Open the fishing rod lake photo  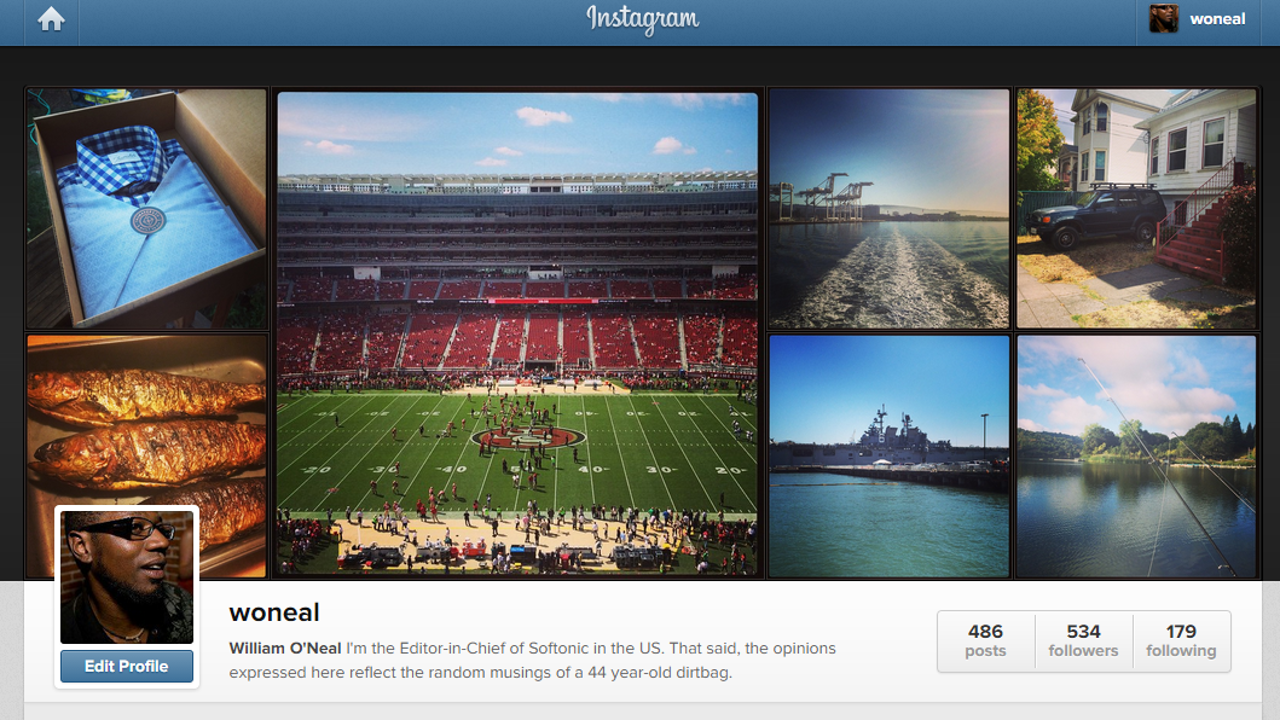[1136, 456]
